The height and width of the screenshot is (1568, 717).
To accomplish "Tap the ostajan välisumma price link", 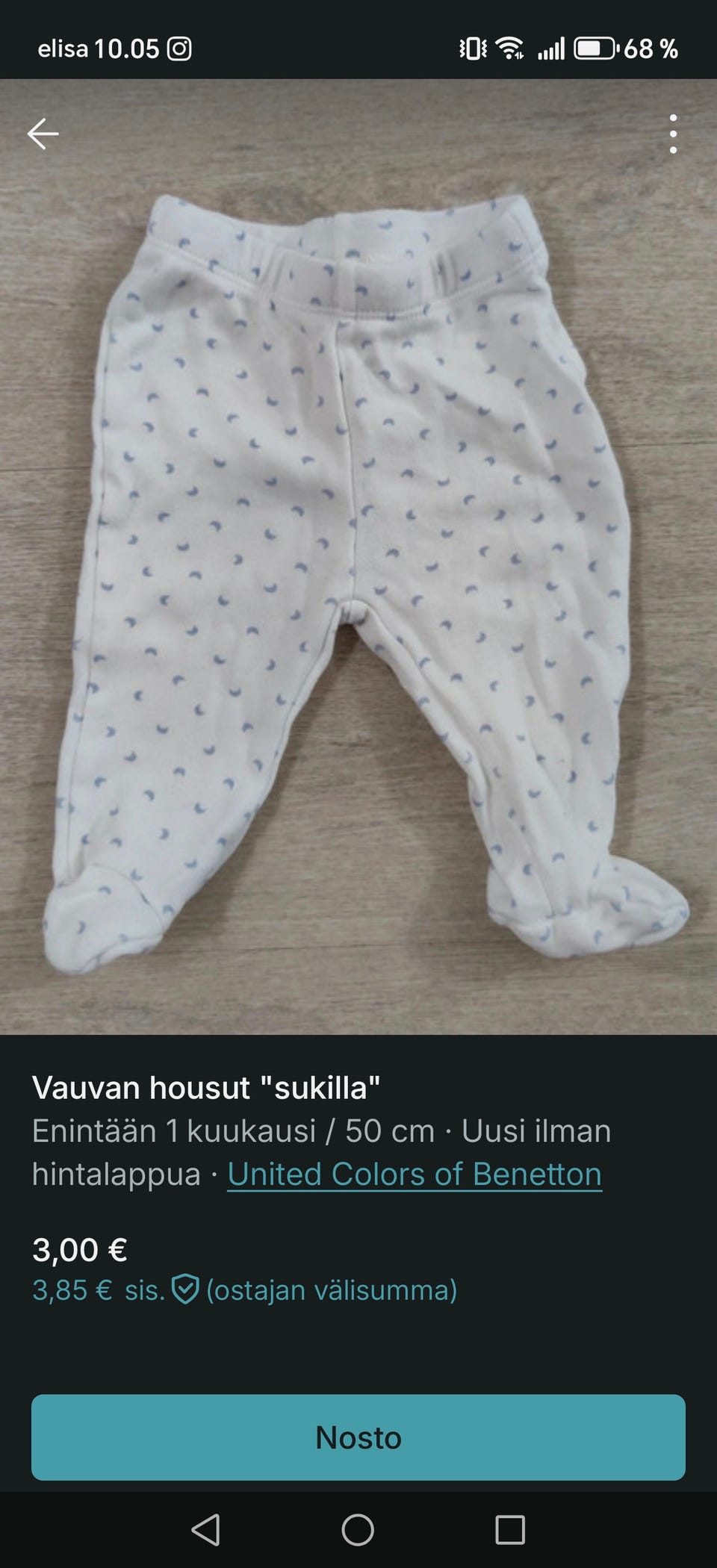I will 331,1289.
